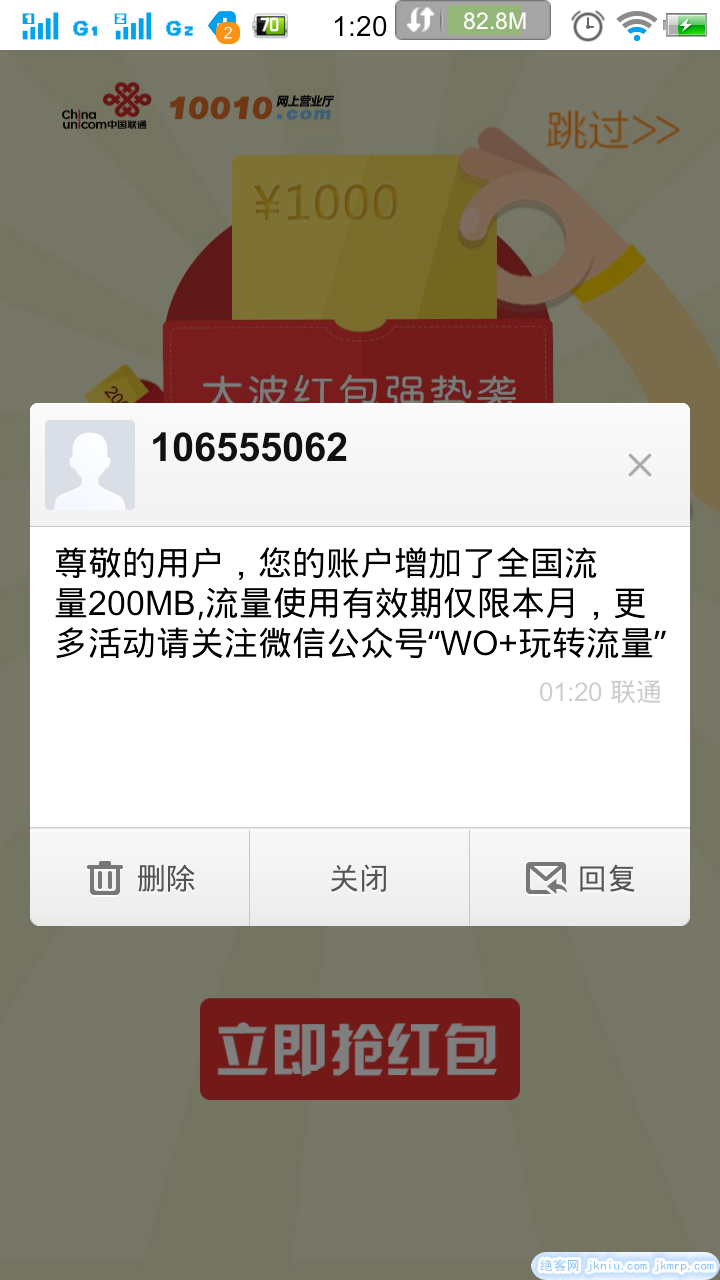Tap 关闭 to close the message dialog
Image resolution: width=720 pixels, height=1280 pixels.
(x=359, y=879)
